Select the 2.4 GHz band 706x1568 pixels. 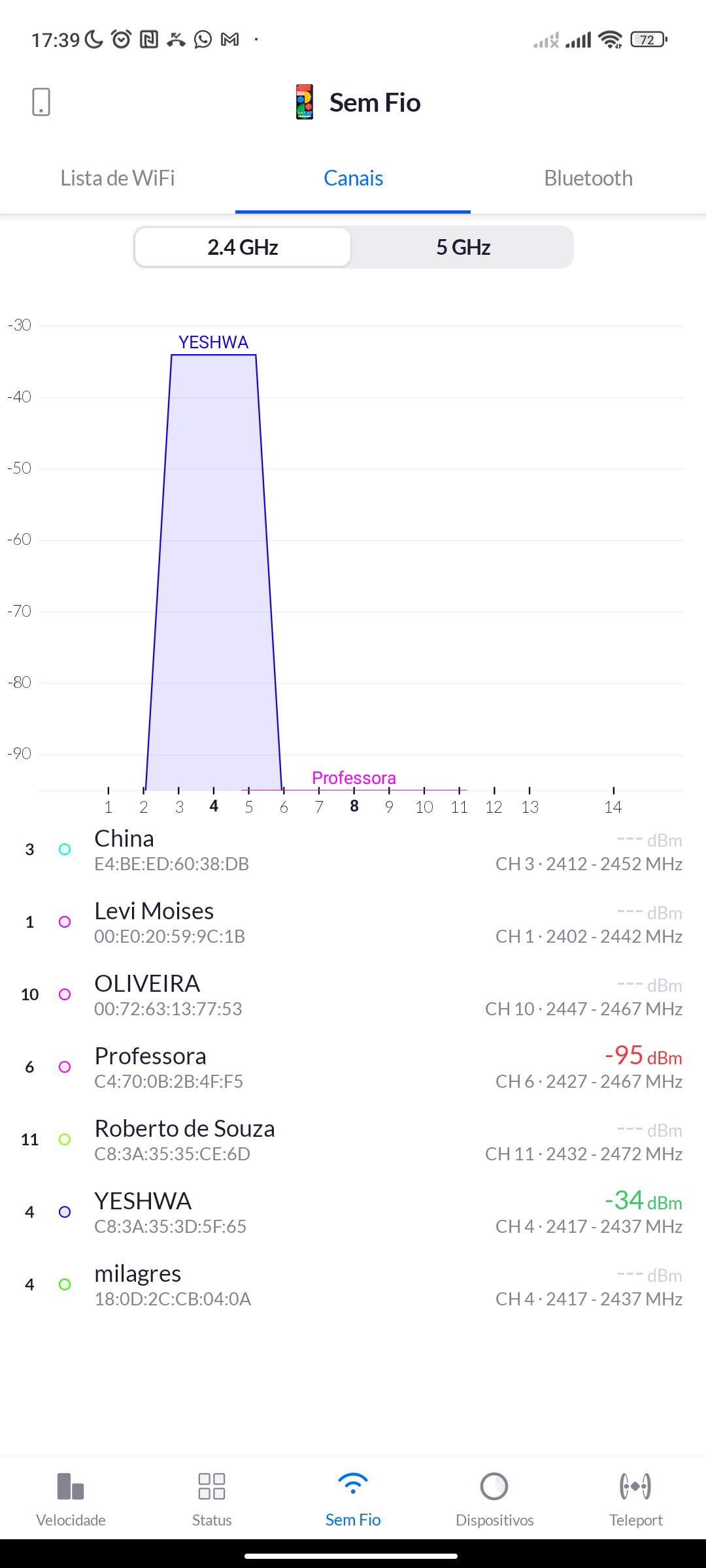click(x=243, y=248)
